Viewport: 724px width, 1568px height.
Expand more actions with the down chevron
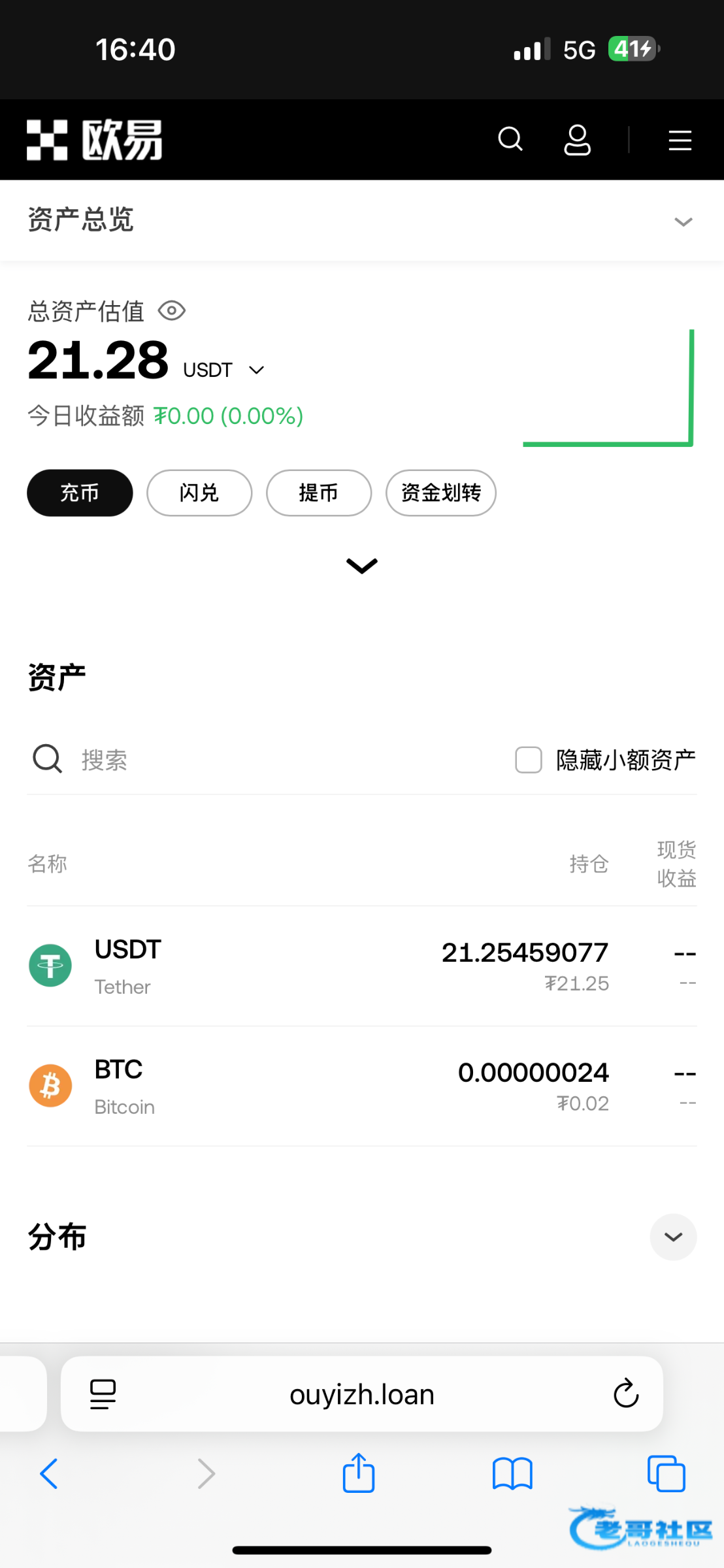(362, 565)
